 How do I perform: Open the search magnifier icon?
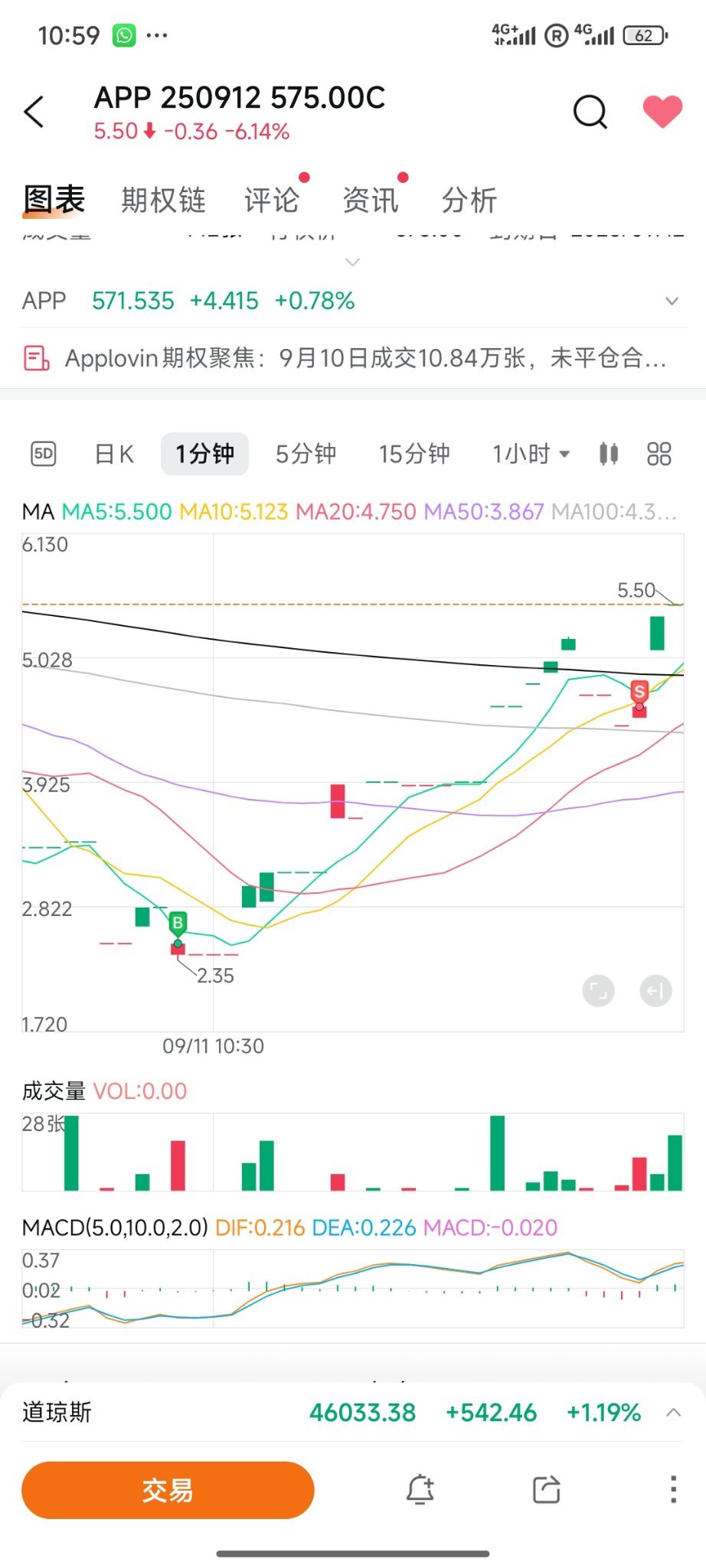click(x=588, y=111)
